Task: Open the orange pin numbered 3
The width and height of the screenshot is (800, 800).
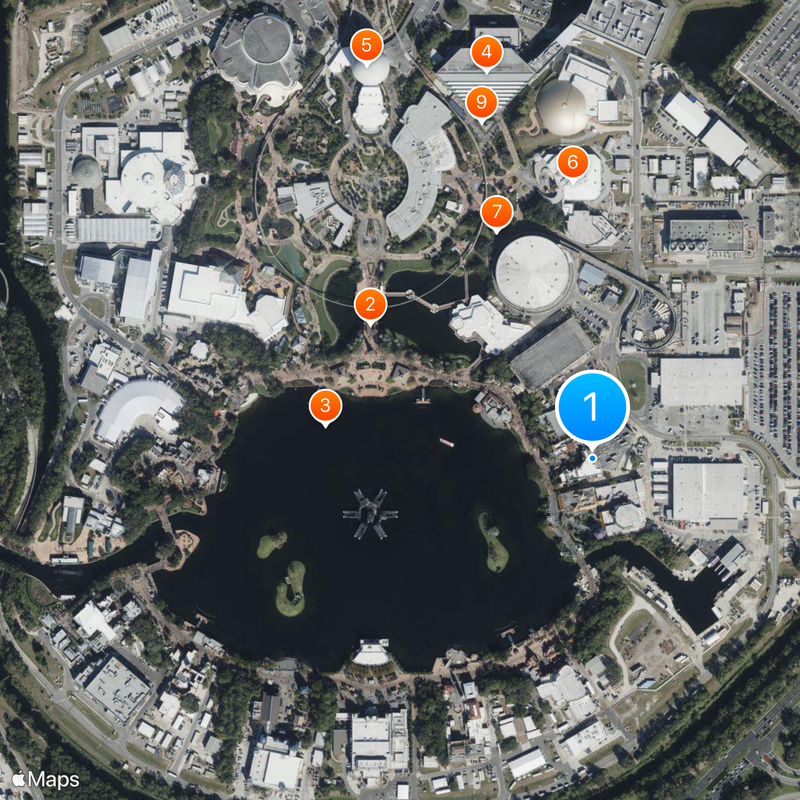Action: click(x=325, y=406)
